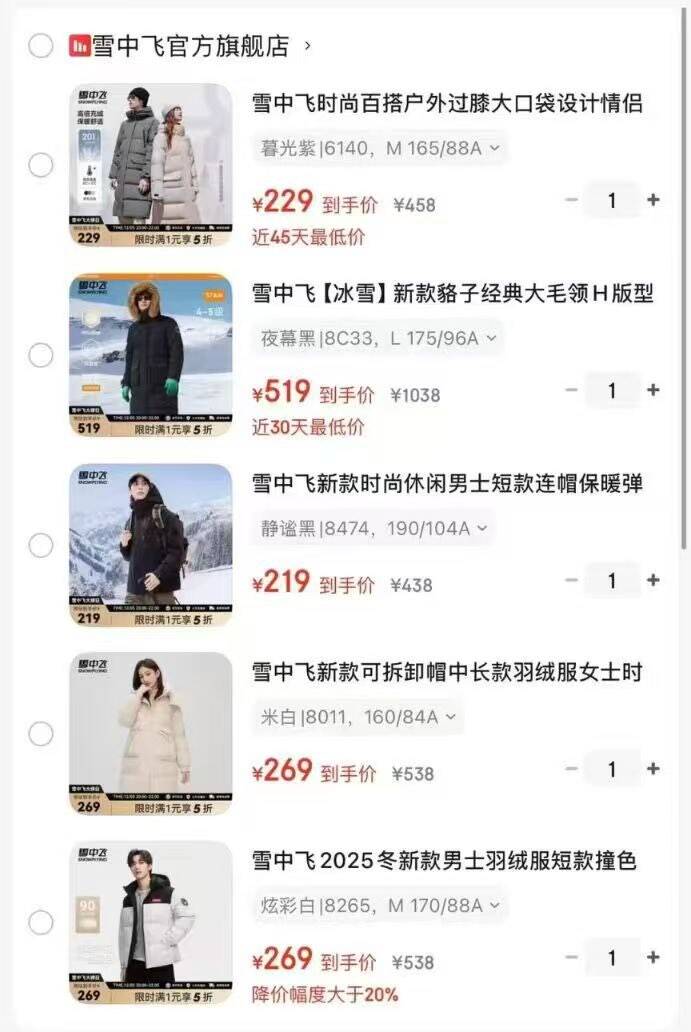The width and height of the screenshot is (691, 1032).
Task: Increase quantity of 炫彩白 color-block jacket
Action: point(653,958)
